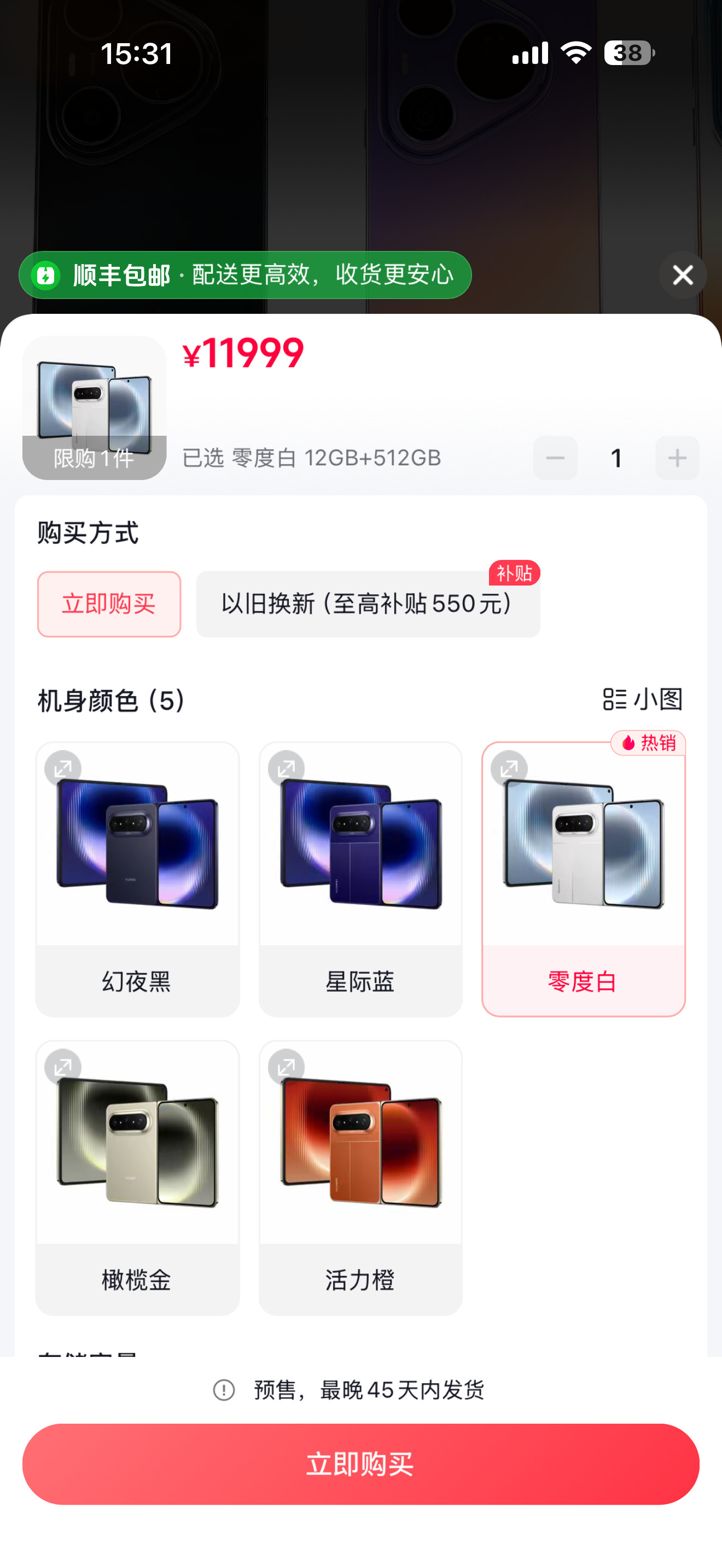Tap the zoom icon on 幻夜黑 thumbnail
The width and height of the screenshot is (722, 1568).
point(63,768)
